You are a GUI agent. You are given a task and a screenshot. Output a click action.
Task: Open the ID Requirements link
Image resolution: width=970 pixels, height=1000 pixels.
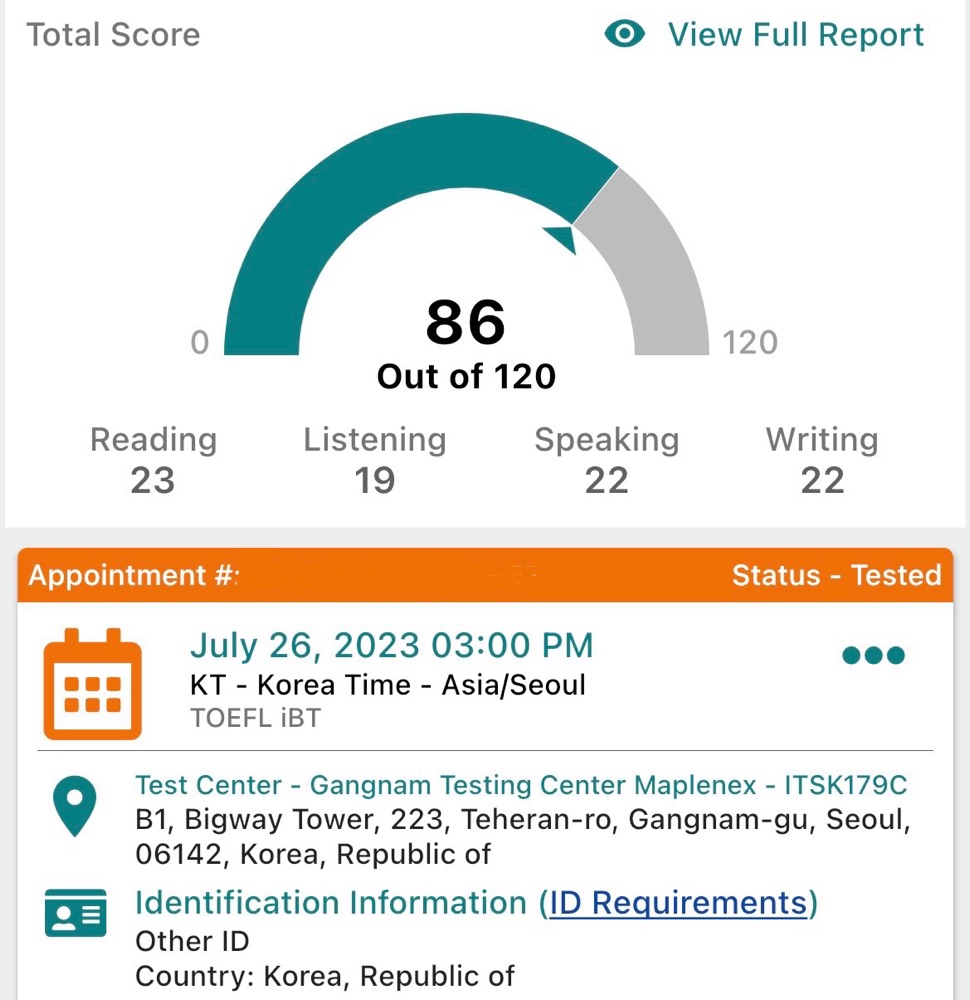pos(678,903)
